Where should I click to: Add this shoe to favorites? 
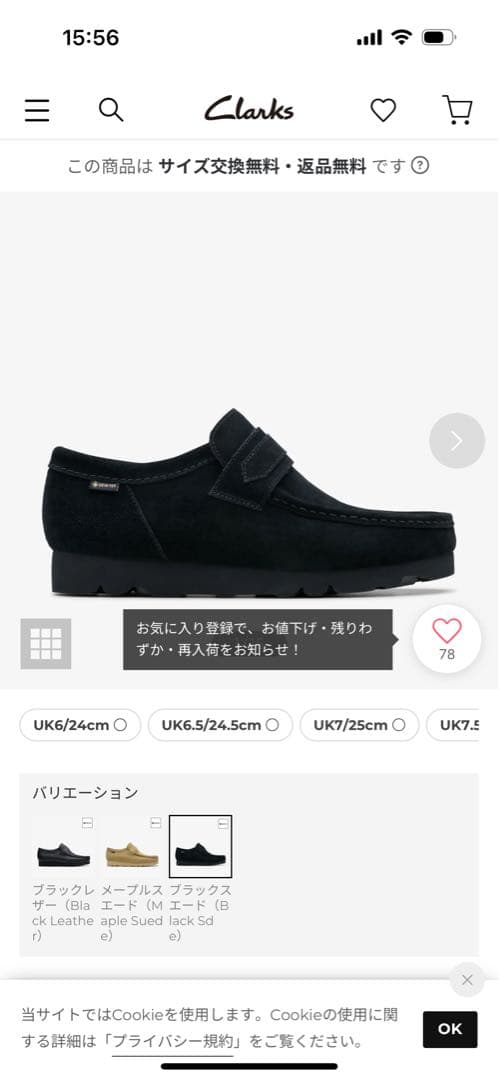[x=447, y=639]
